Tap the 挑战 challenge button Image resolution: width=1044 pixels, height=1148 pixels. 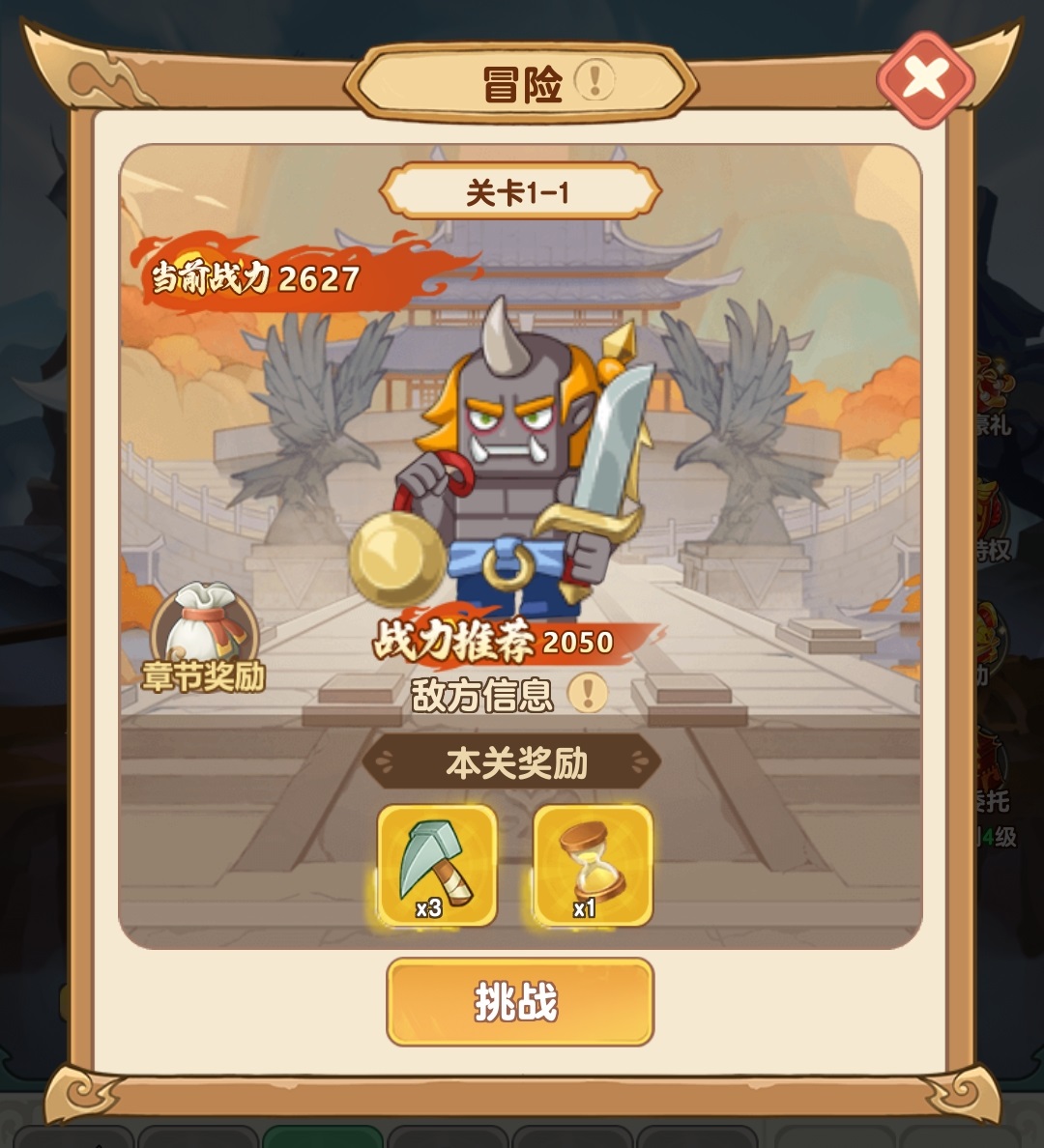(x=520, y=1002)
